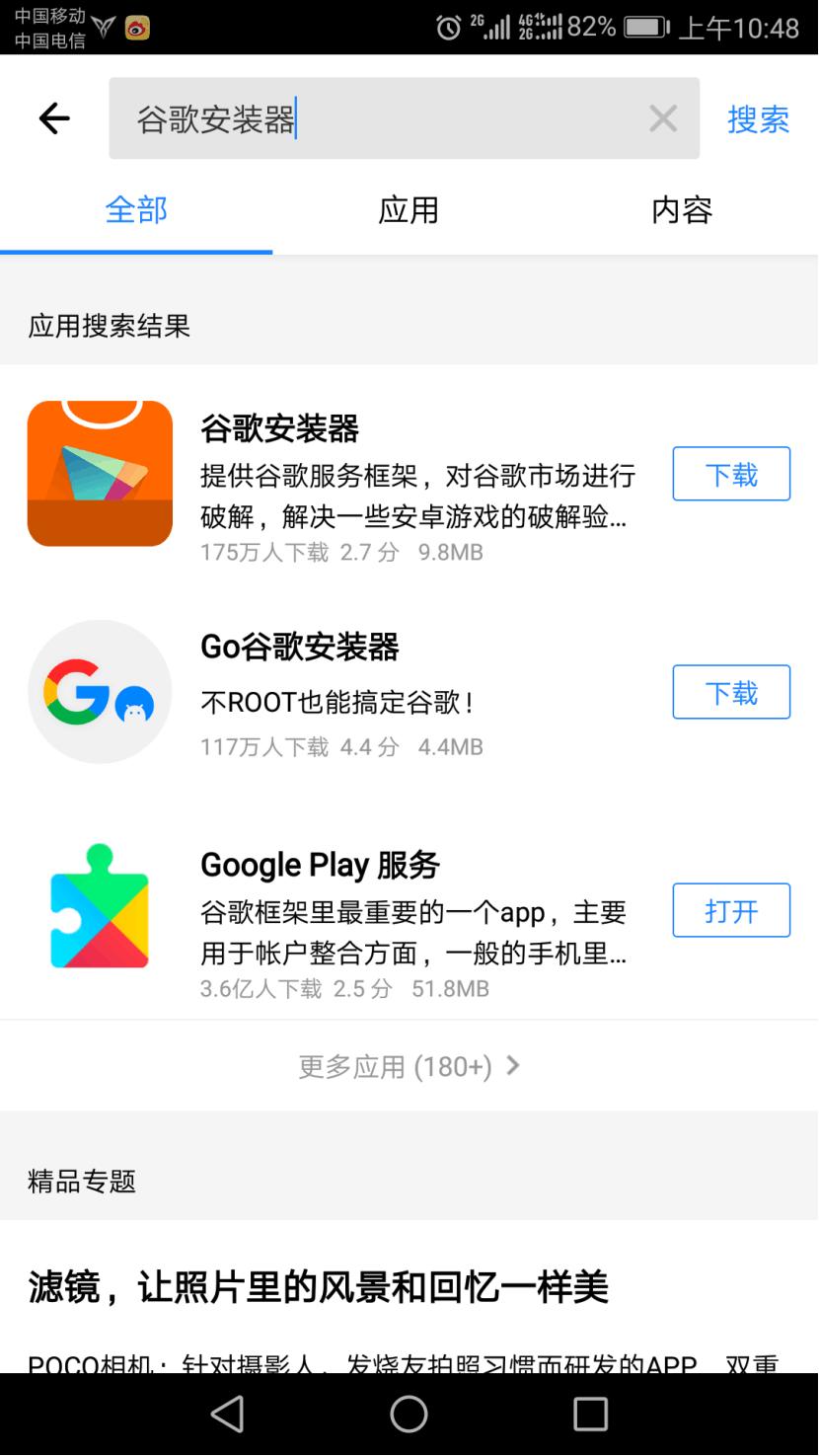Viewport: 819px width, 1456px height.
Task: Open Google Play 服务 via 打开 button
Action: 730,910
